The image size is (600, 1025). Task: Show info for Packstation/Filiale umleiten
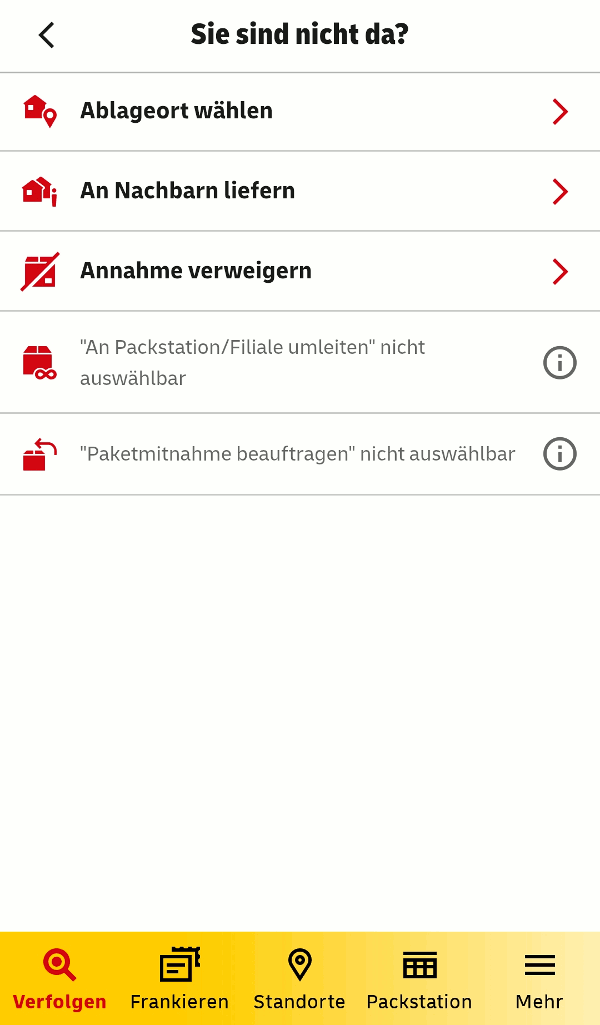[x=559, y=362]
